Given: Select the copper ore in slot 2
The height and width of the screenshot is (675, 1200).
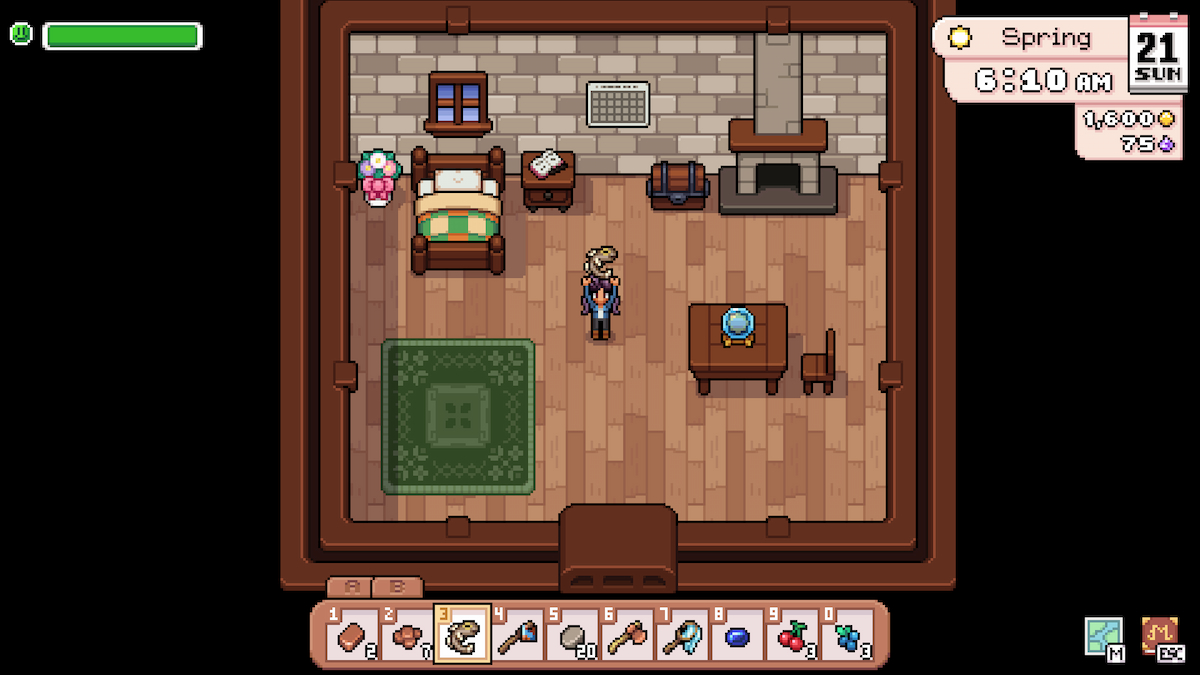Looking at the screenshot, I should coord(407,635).
